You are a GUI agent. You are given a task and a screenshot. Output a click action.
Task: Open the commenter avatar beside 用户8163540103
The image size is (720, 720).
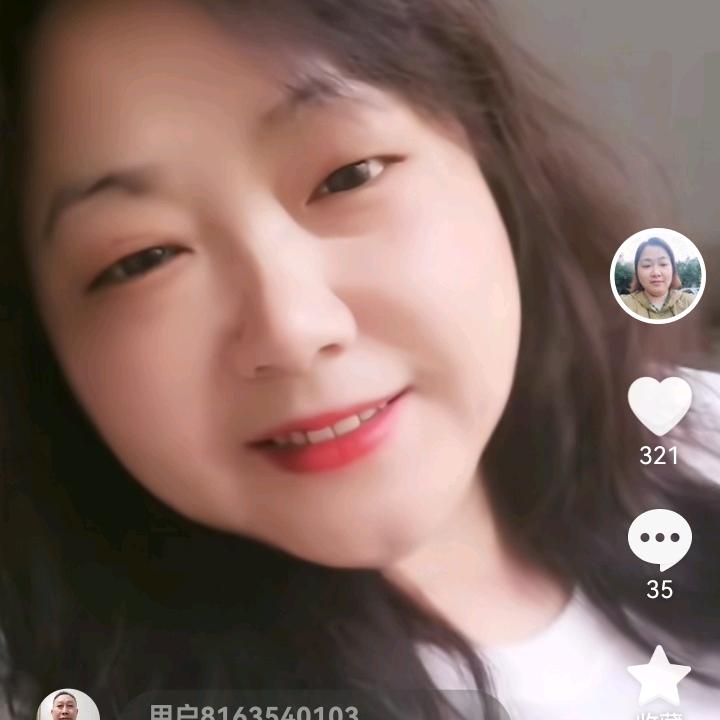(67, 706)
